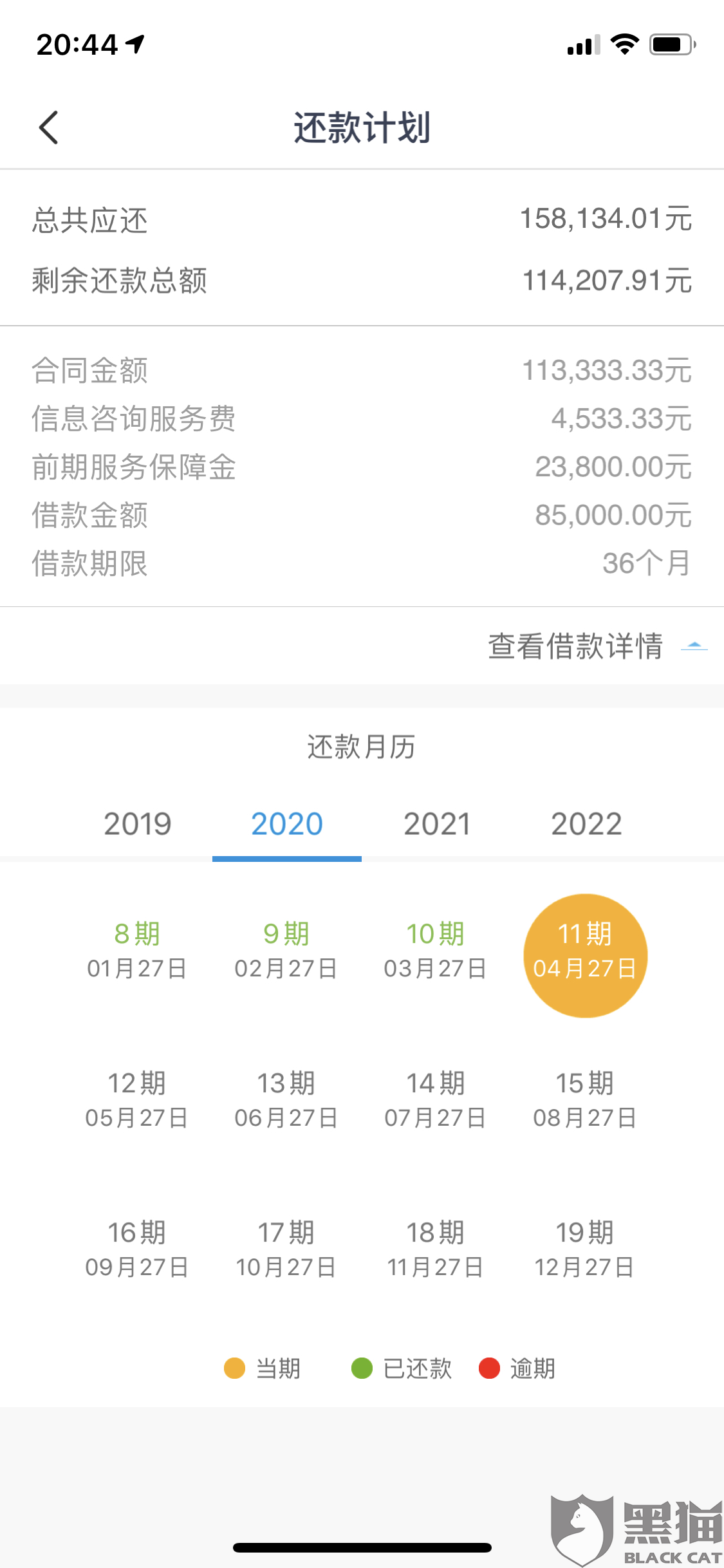View the 9期 repayment on 02月27日
The width and height of the screenshot is (724, 1568).
(286, 951)
